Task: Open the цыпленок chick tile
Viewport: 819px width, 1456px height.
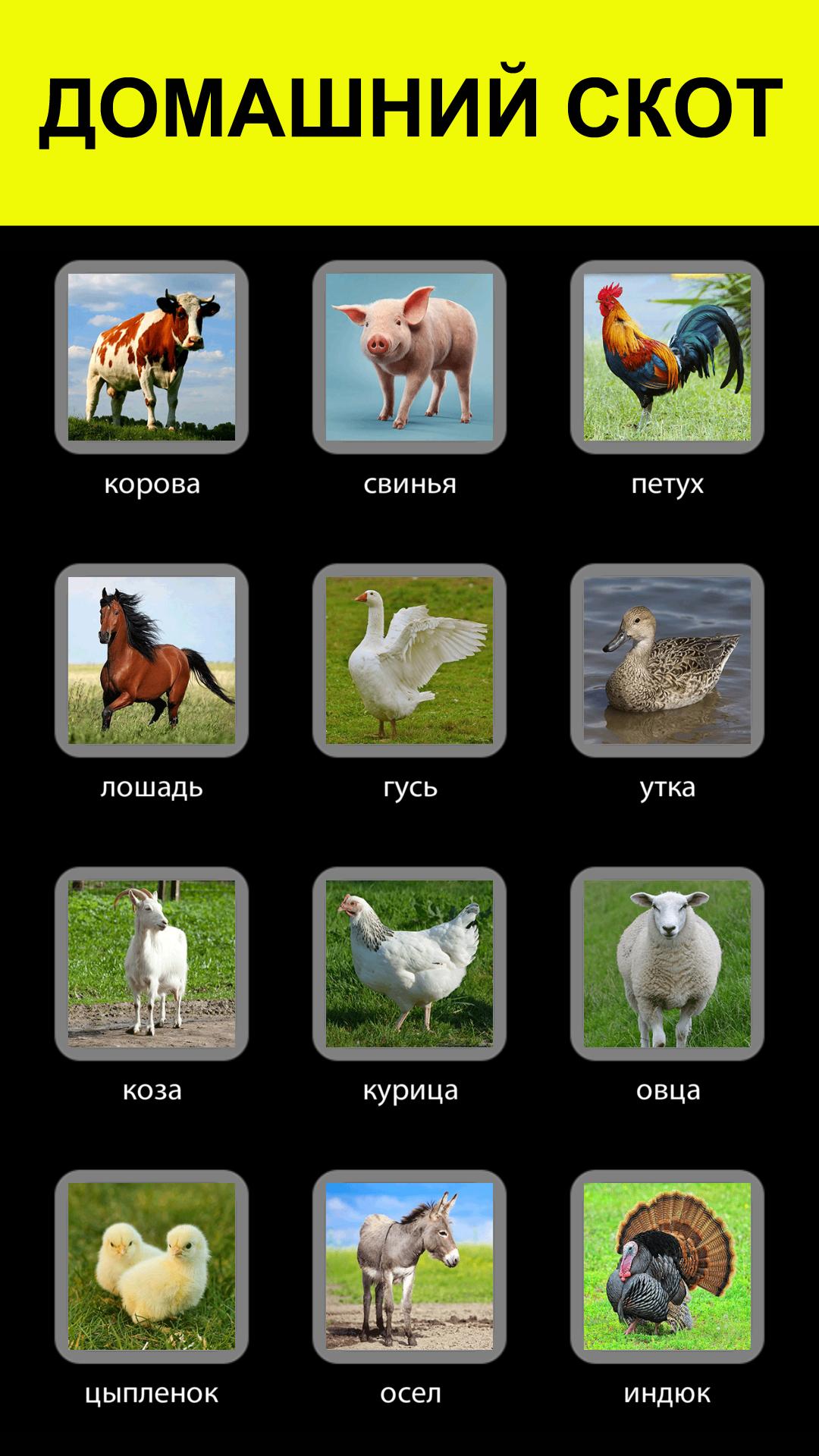Action: [152, 1266]
